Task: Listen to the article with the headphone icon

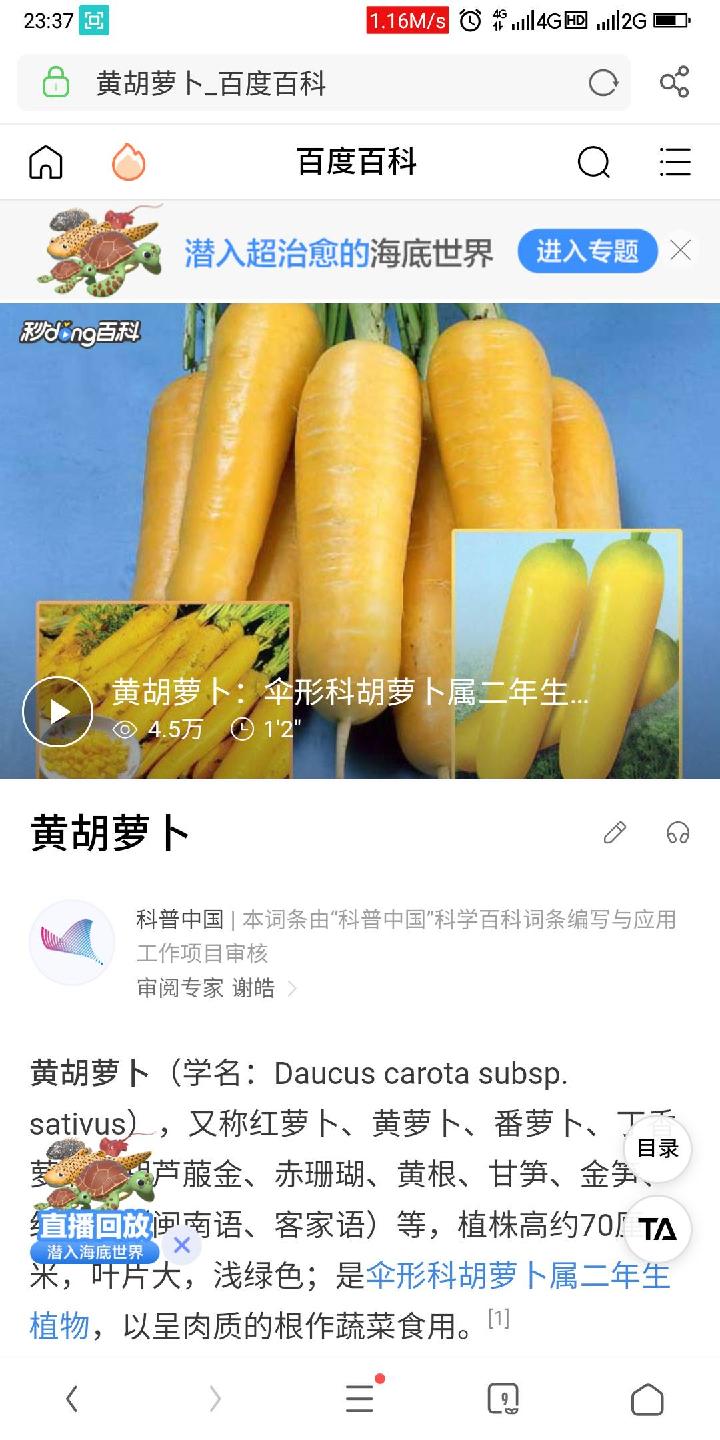Action: coord(678,832)
